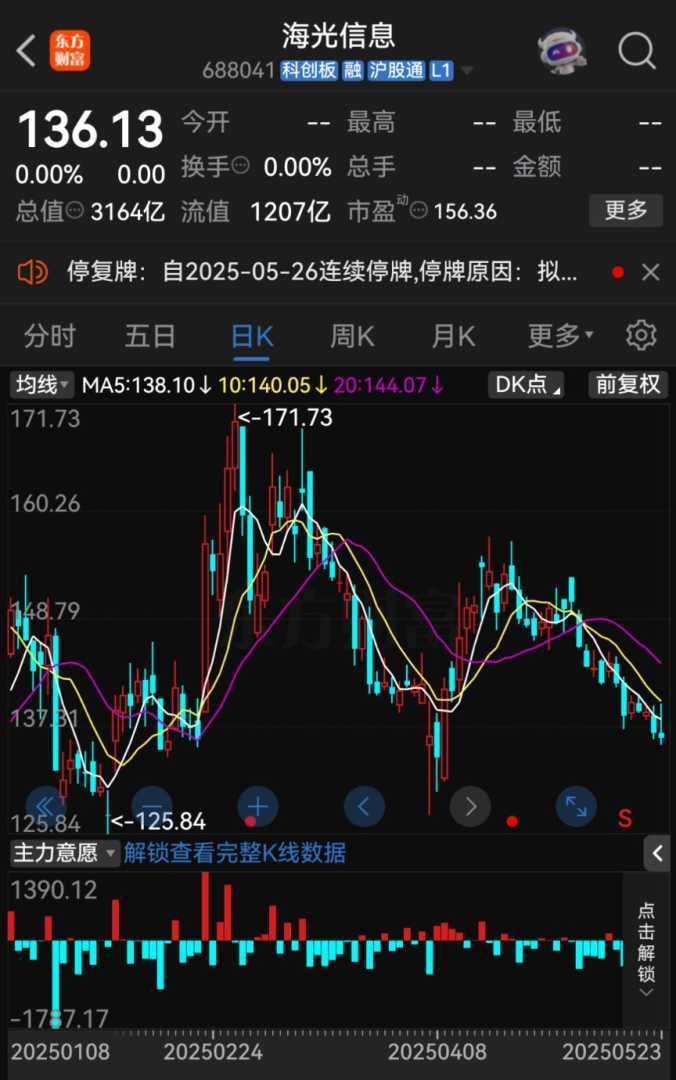The width and height of the screenshot is (676, 1080).
Task: Dismiss the 停复牌 notice banner
Action: click(x=650, y=272)
